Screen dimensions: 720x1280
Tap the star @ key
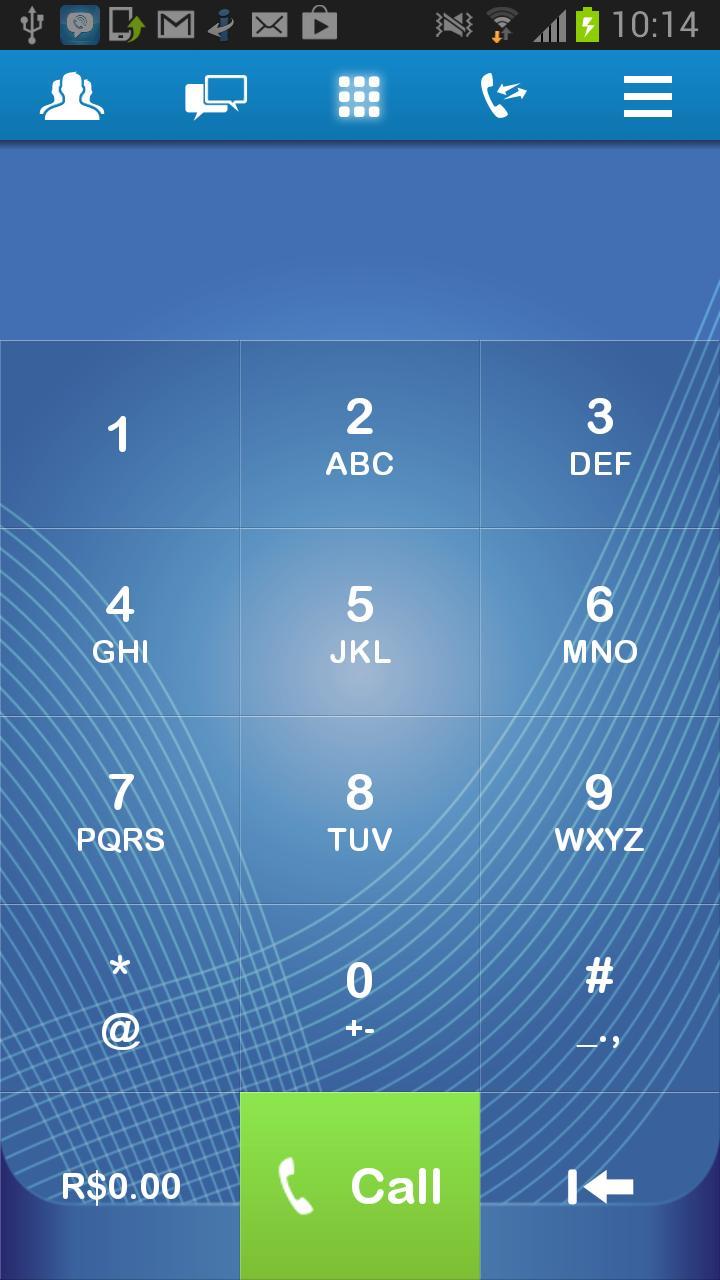point(120,999)
